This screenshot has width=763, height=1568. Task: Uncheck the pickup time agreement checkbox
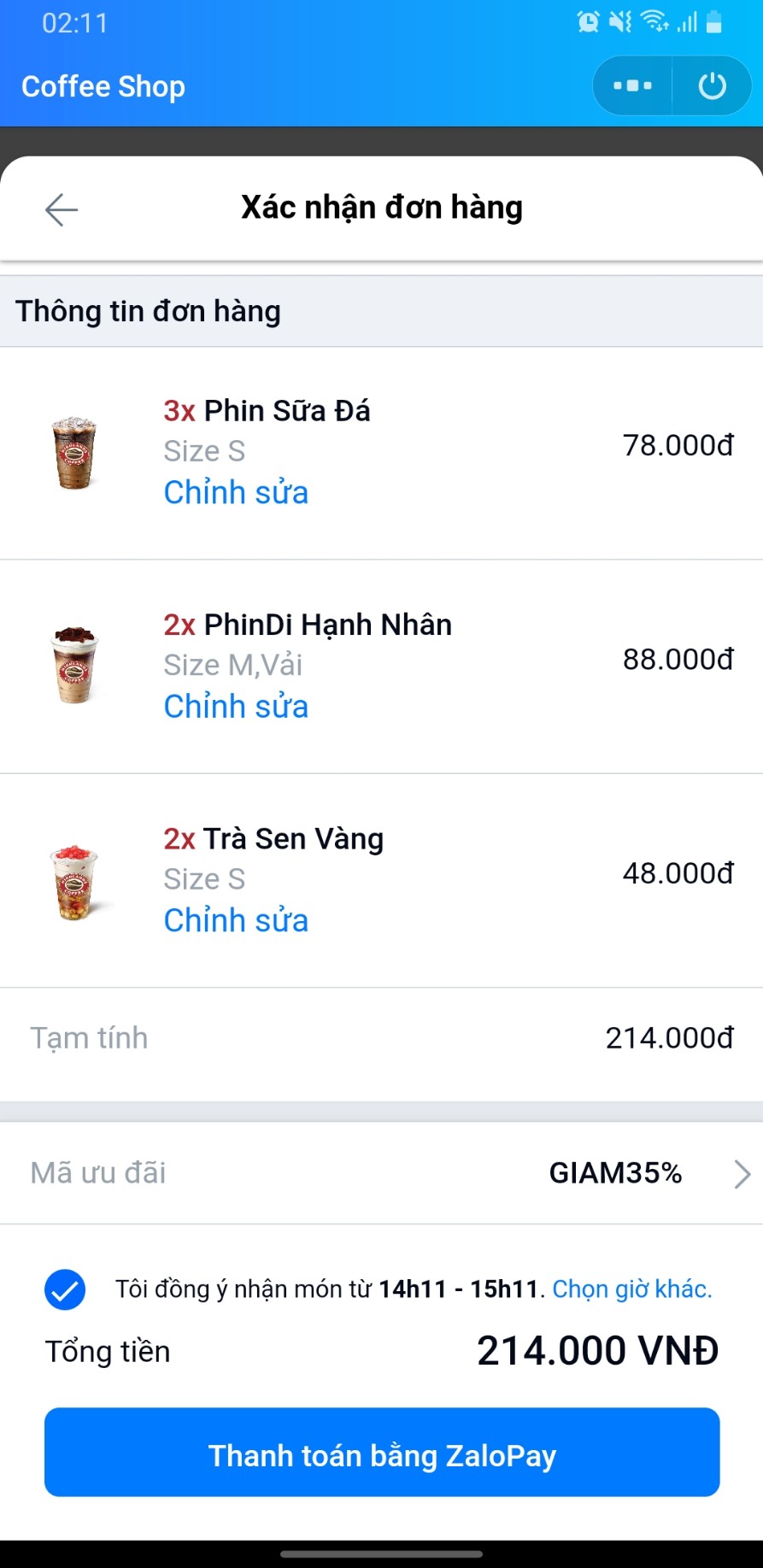(x=65, y=1289)
